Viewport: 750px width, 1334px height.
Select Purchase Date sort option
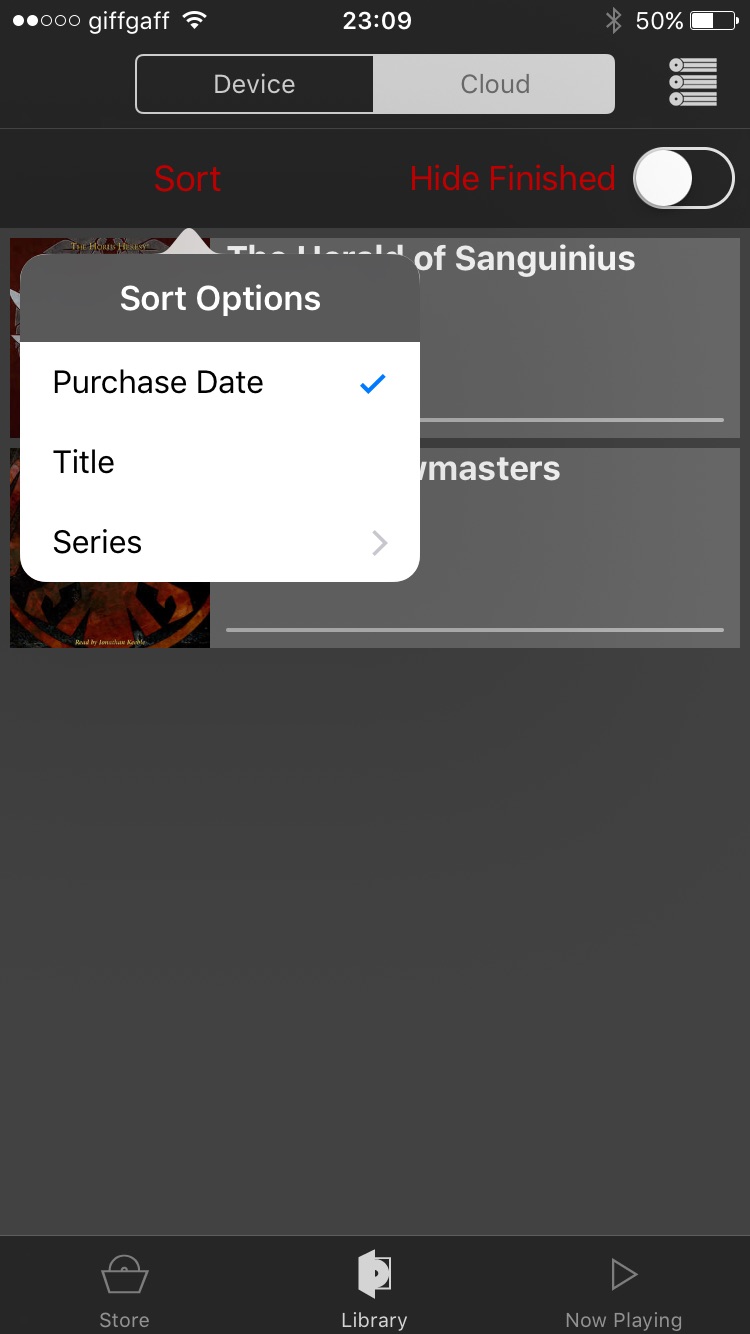(x=220, y=382)
